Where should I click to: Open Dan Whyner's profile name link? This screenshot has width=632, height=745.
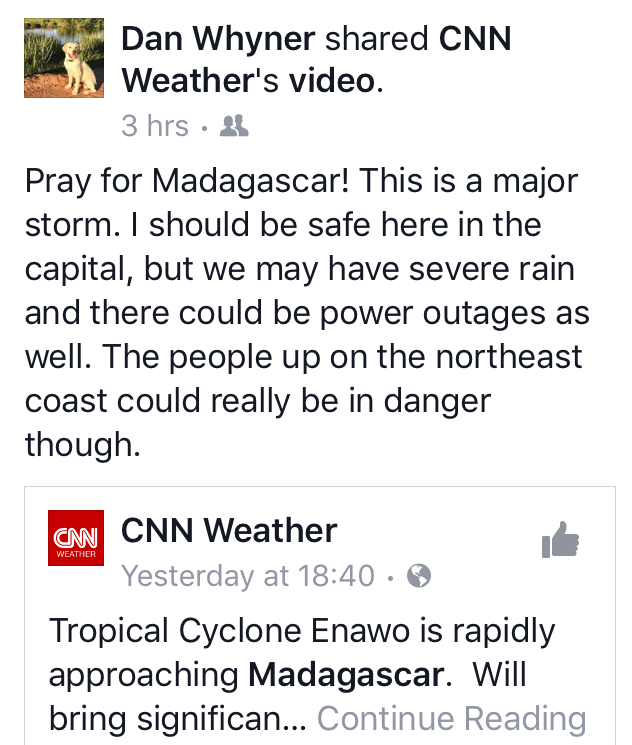[218, 39]
